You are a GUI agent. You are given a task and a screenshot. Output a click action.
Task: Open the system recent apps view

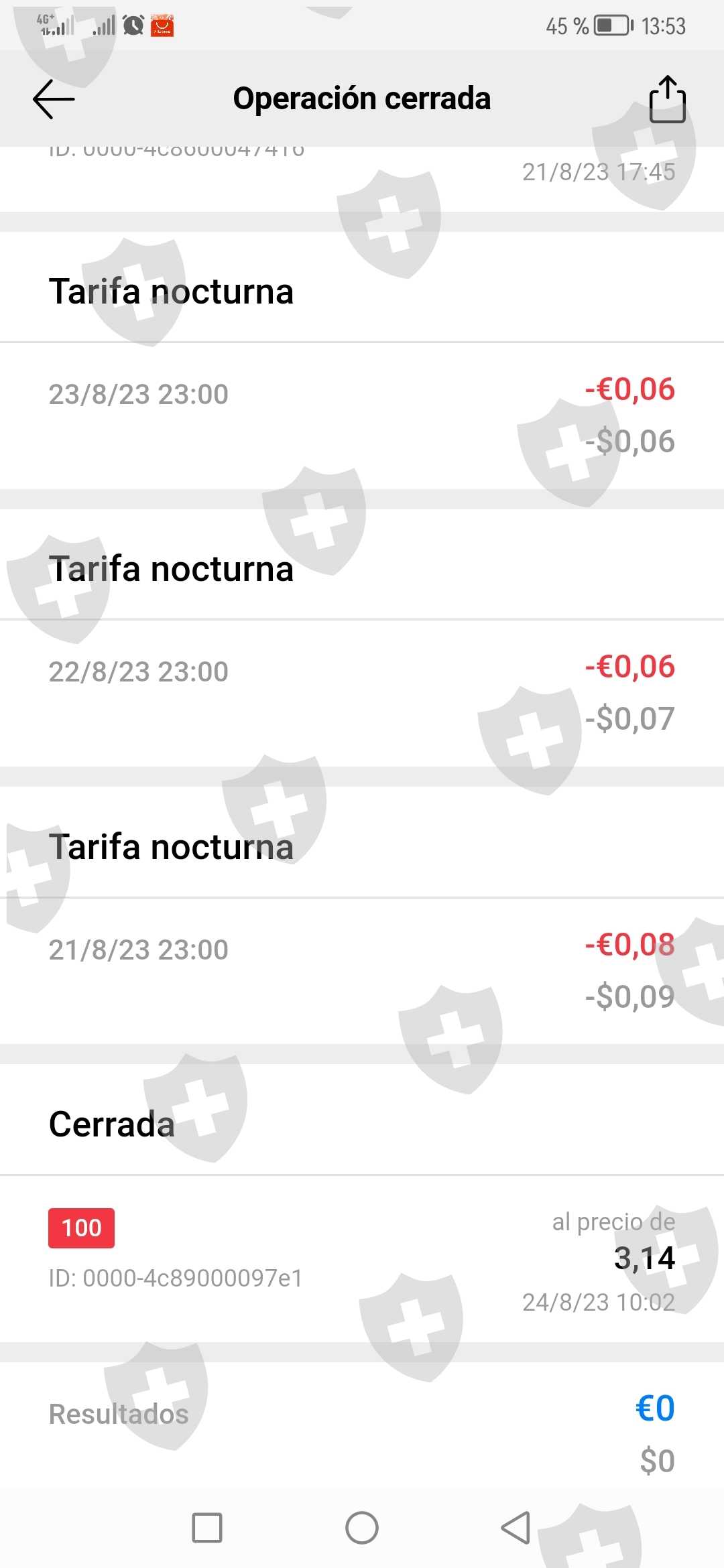207,1528
